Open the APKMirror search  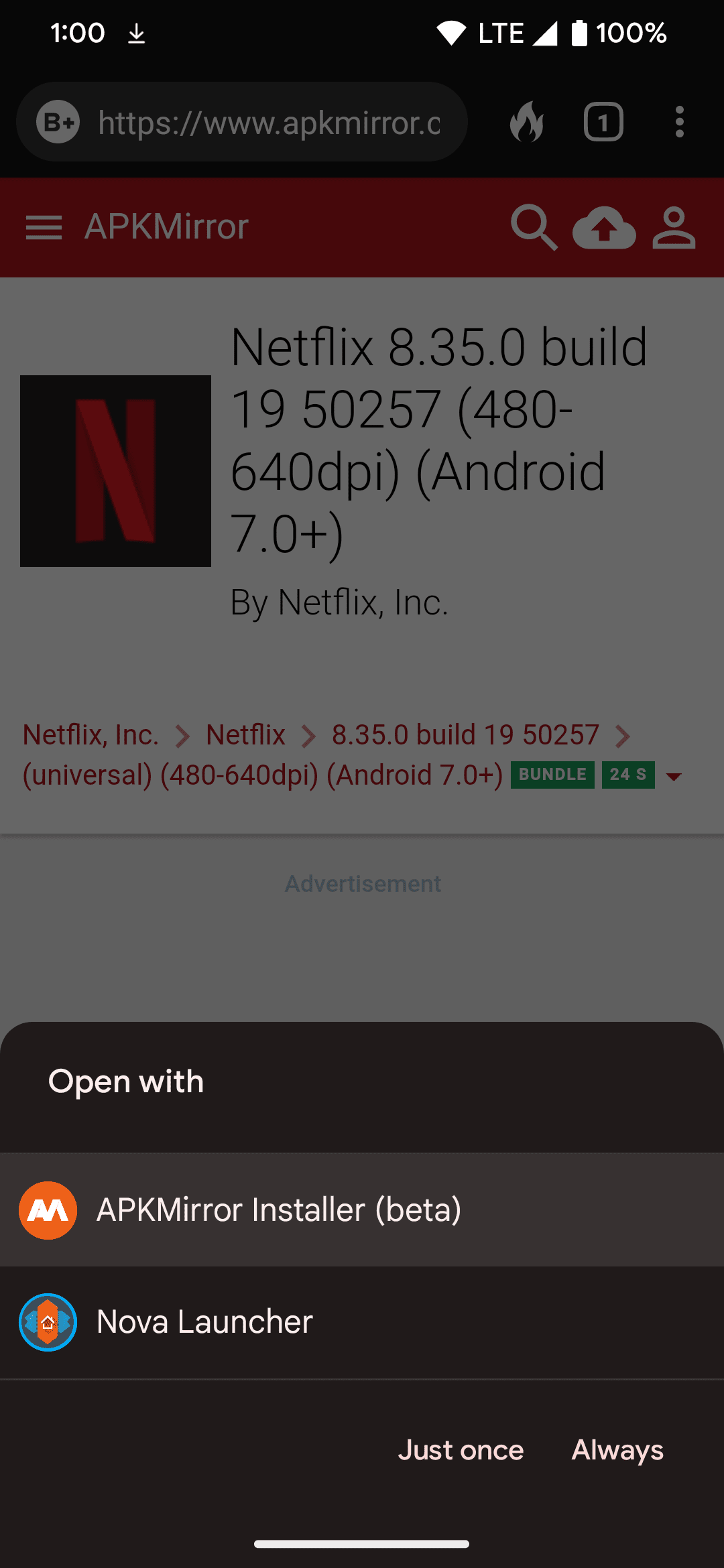533,228
